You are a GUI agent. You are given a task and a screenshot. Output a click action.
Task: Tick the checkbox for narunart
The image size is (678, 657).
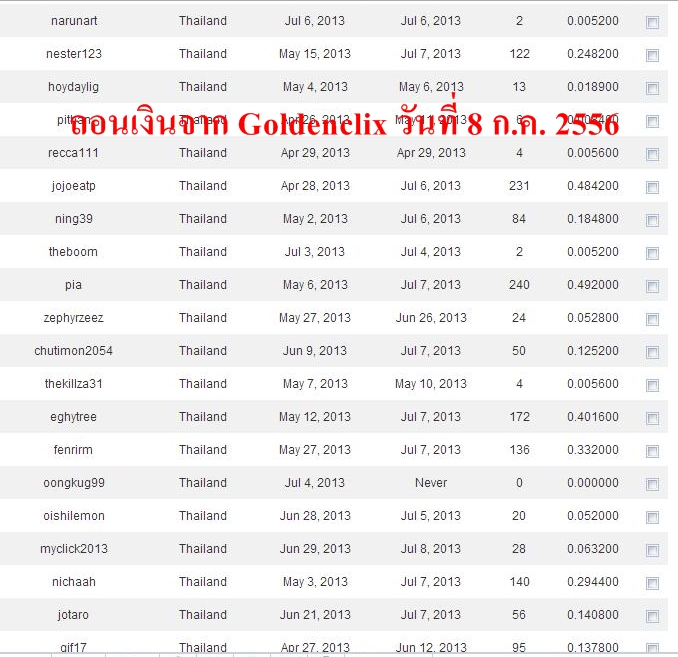click(652, 22)
